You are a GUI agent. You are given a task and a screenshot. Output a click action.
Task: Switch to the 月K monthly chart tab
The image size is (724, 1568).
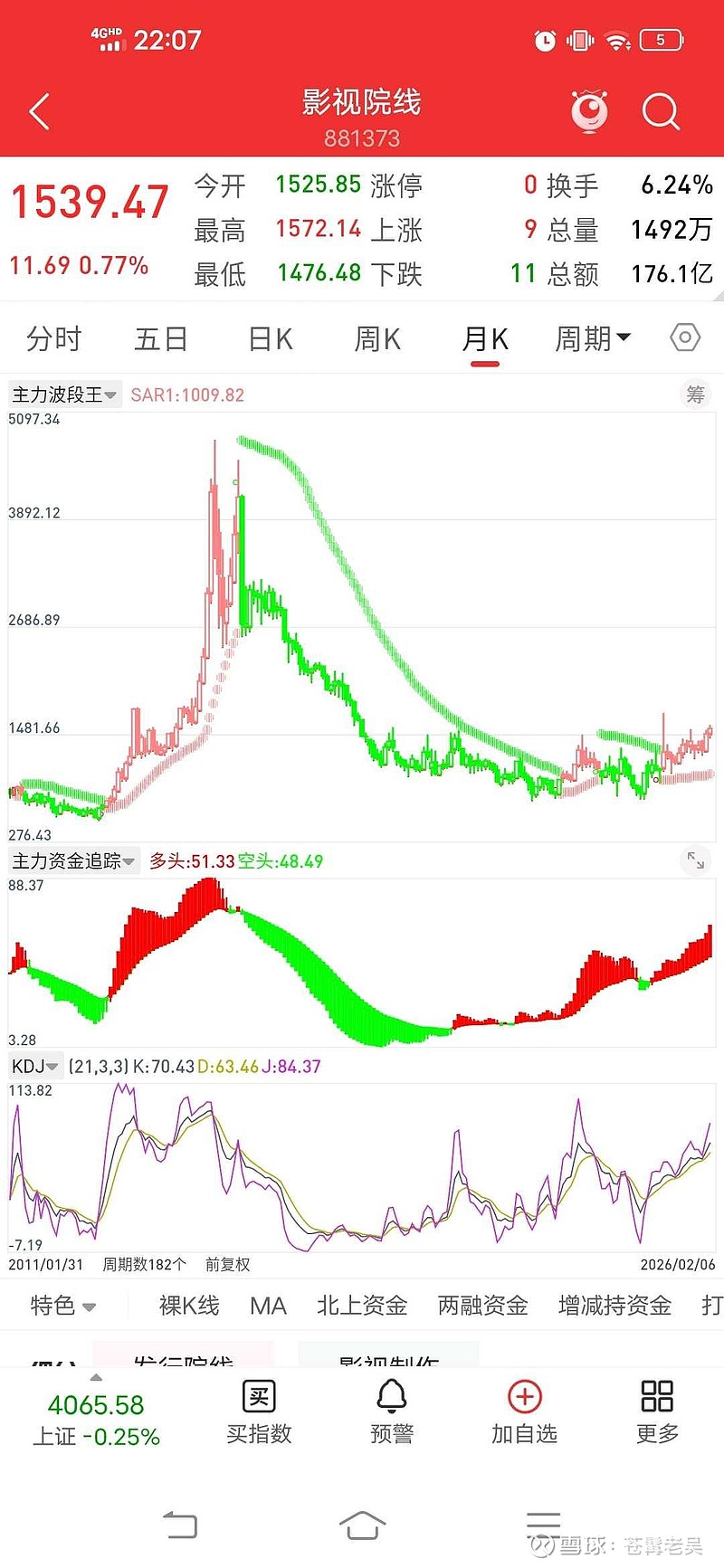click(485, 337)
